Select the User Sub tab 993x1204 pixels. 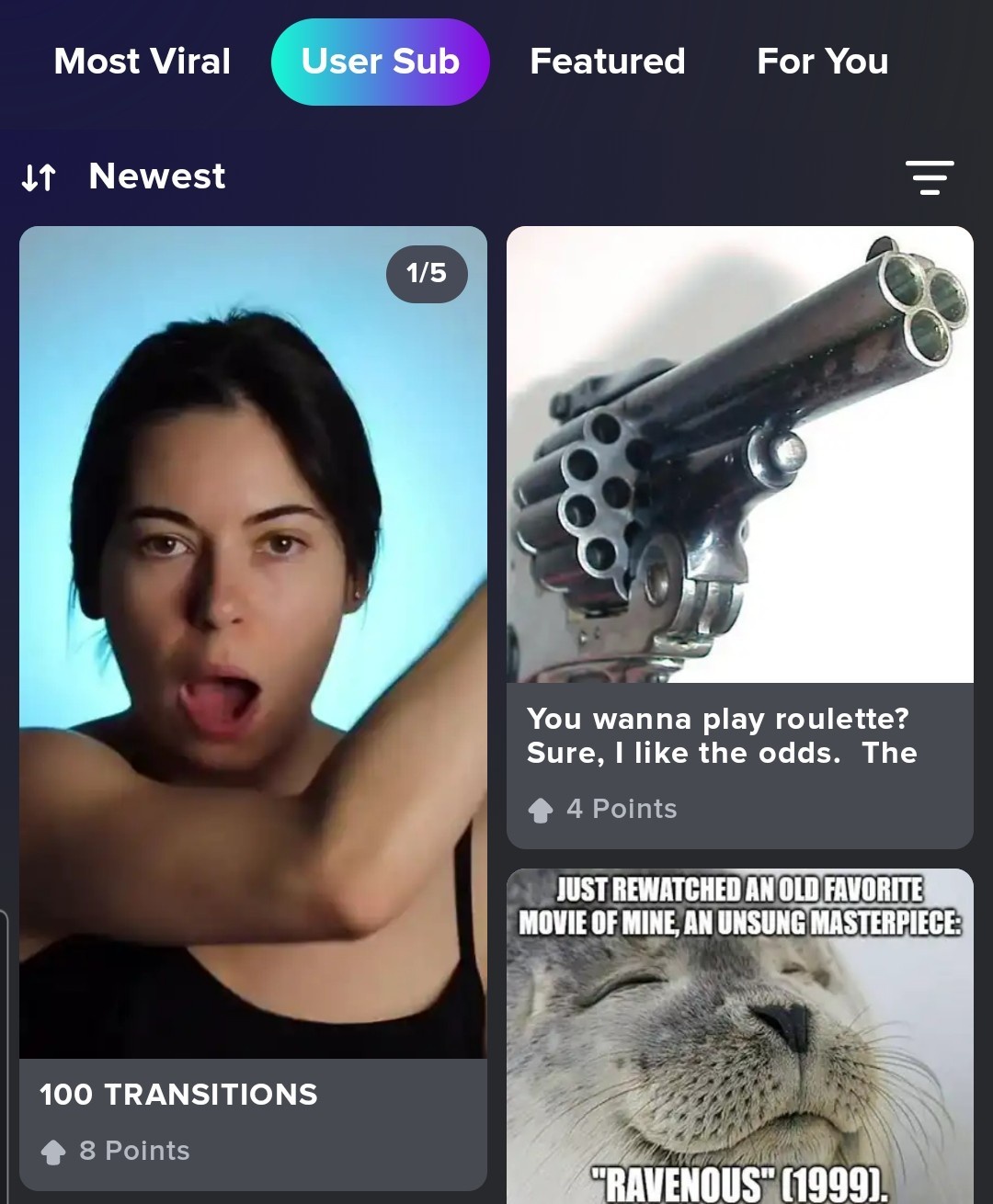[x=380, y=62]
